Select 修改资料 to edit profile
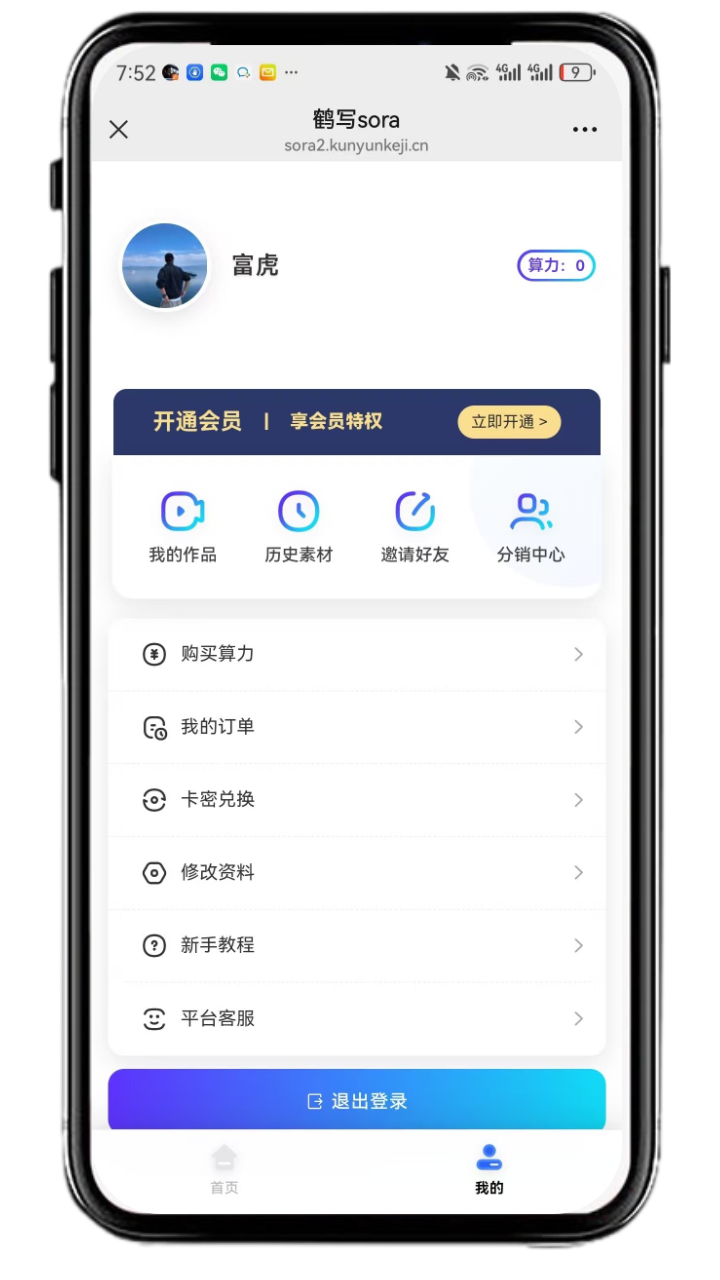 pyautogui.click(x=357, y=873)
